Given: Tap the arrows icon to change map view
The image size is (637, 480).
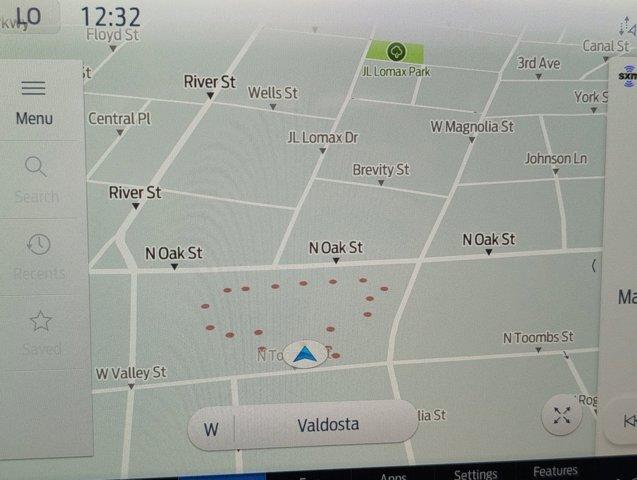Looking at the screenshot, I should [x=561, y=416].
